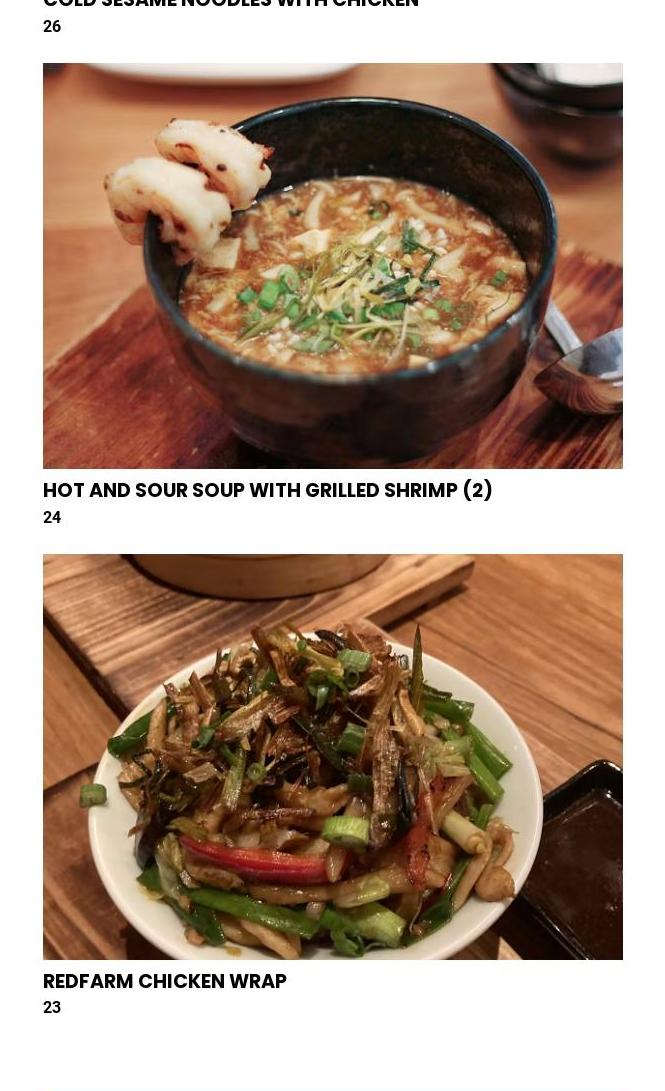665x1091 pixels.
Task: Open the RedFarm chicken wrap photo
Action: coord(332,757)
